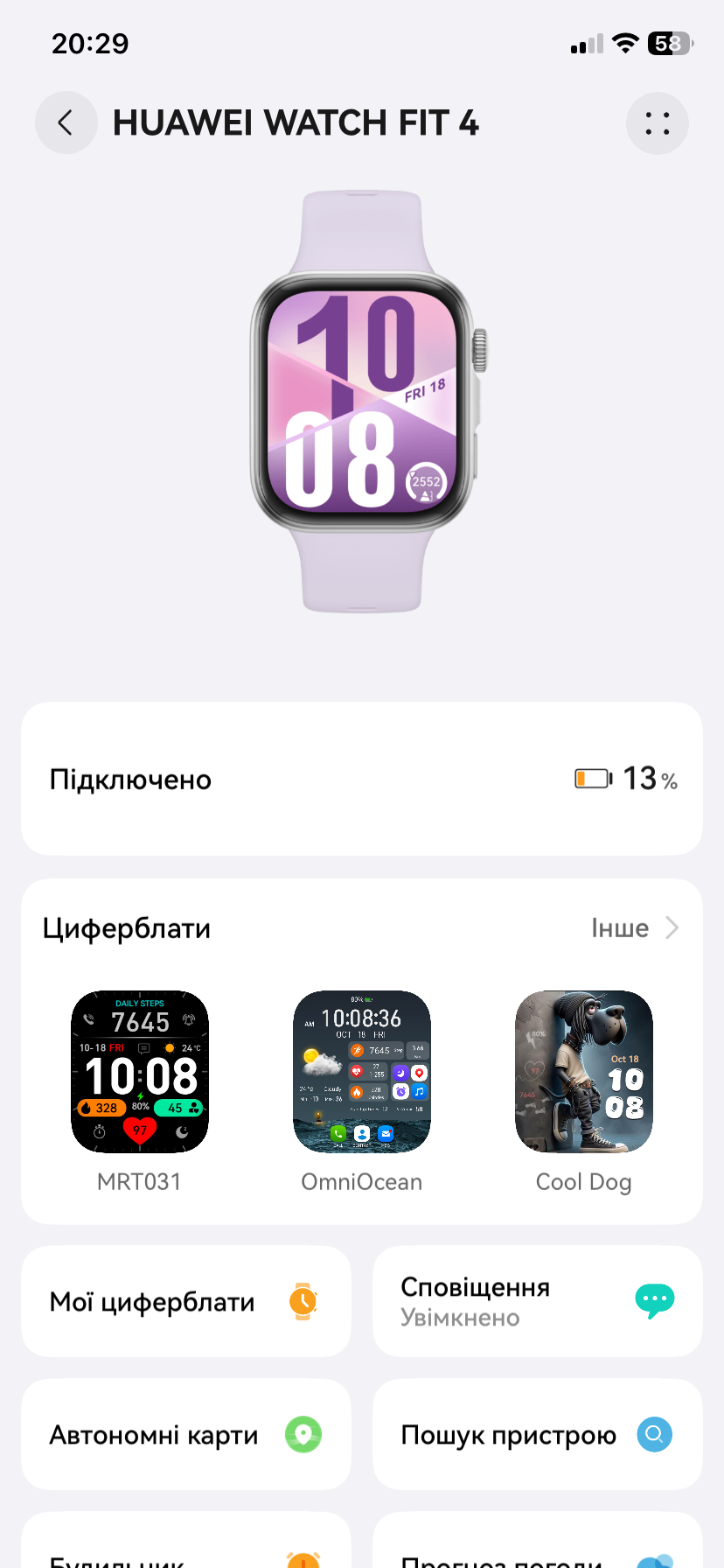724x1568 pixels.
Task: Open Мої циферблати card
Action: [186, 1302]
